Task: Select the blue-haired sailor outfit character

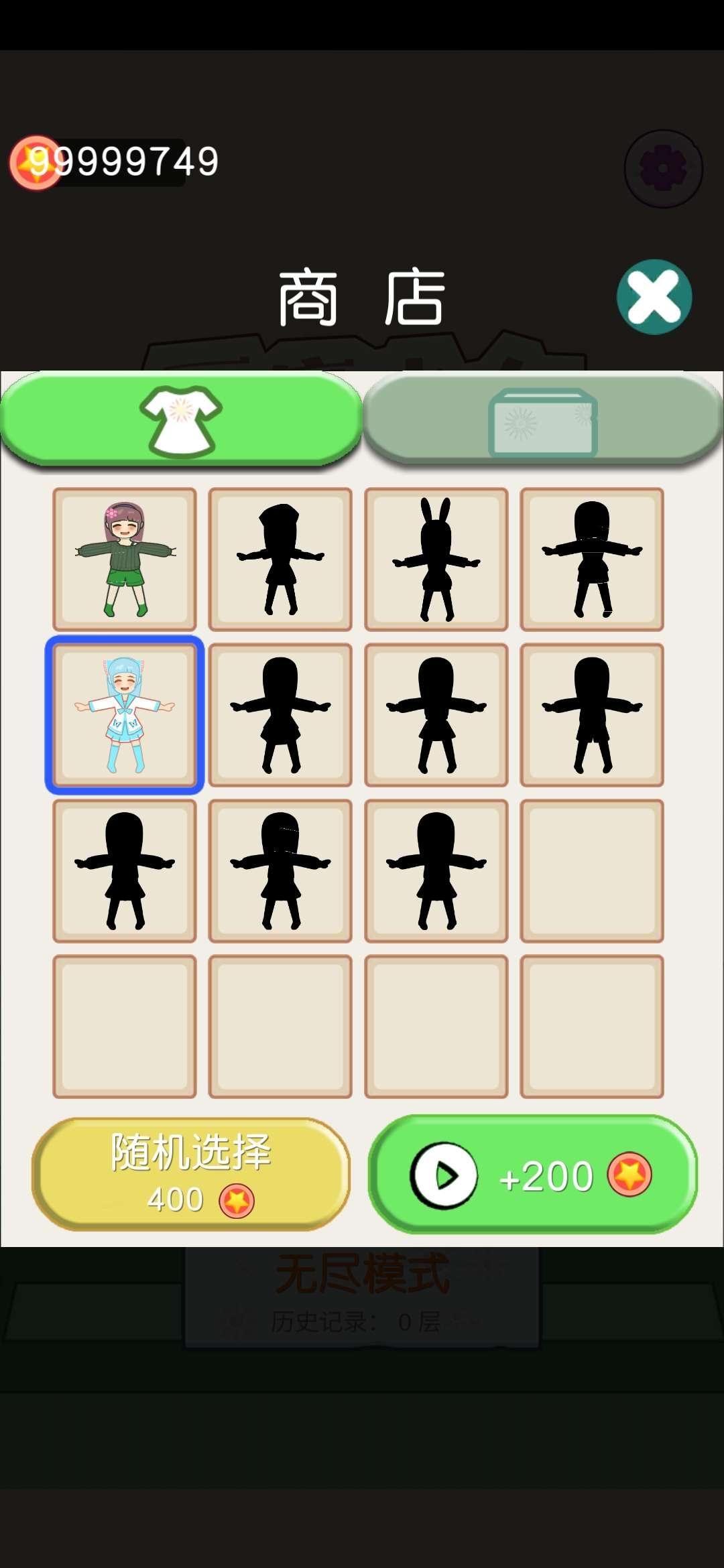Action: pyautogui.click(x=125, y=715)
